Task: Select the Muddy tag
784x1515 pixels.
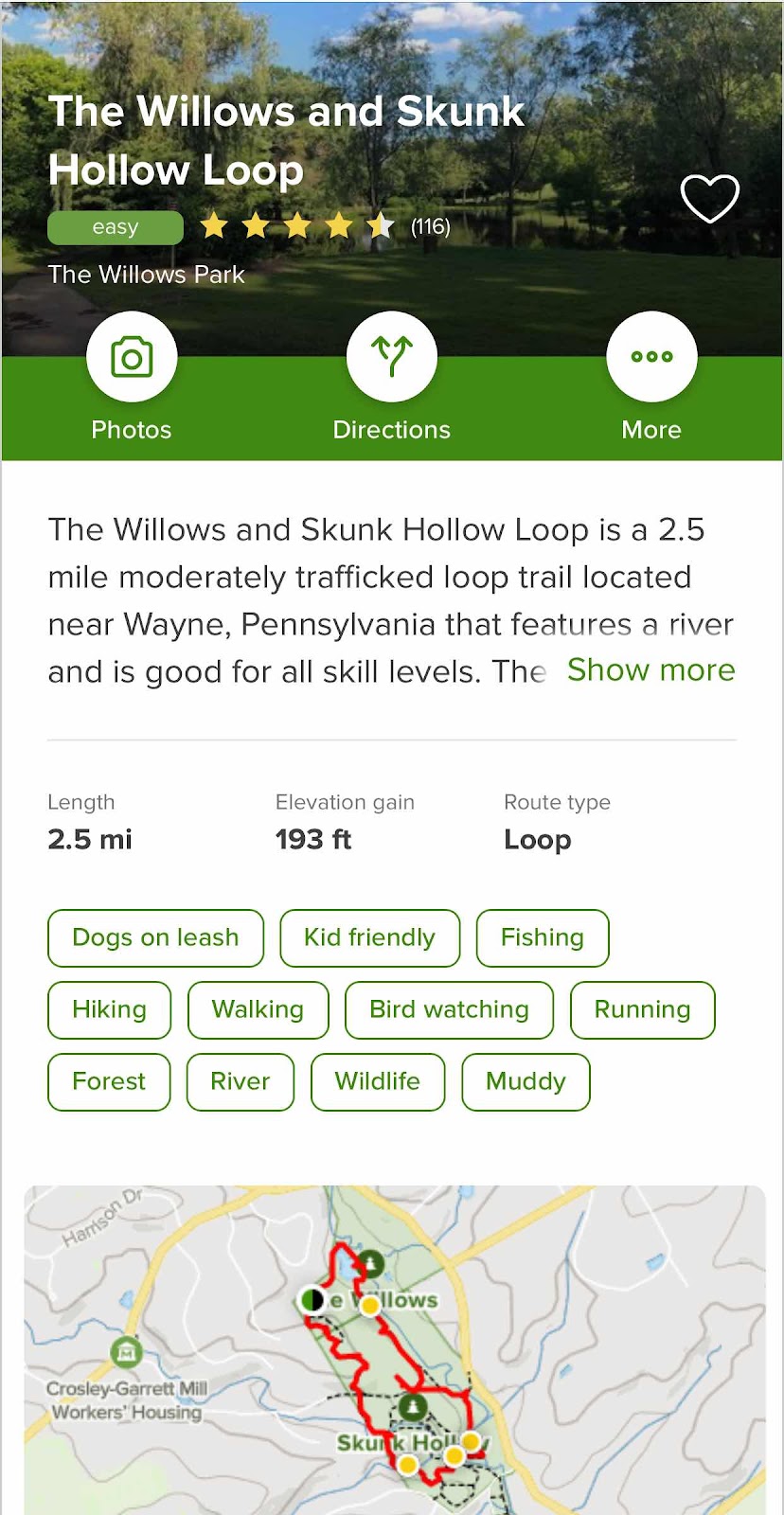Action: point(526,1081)
